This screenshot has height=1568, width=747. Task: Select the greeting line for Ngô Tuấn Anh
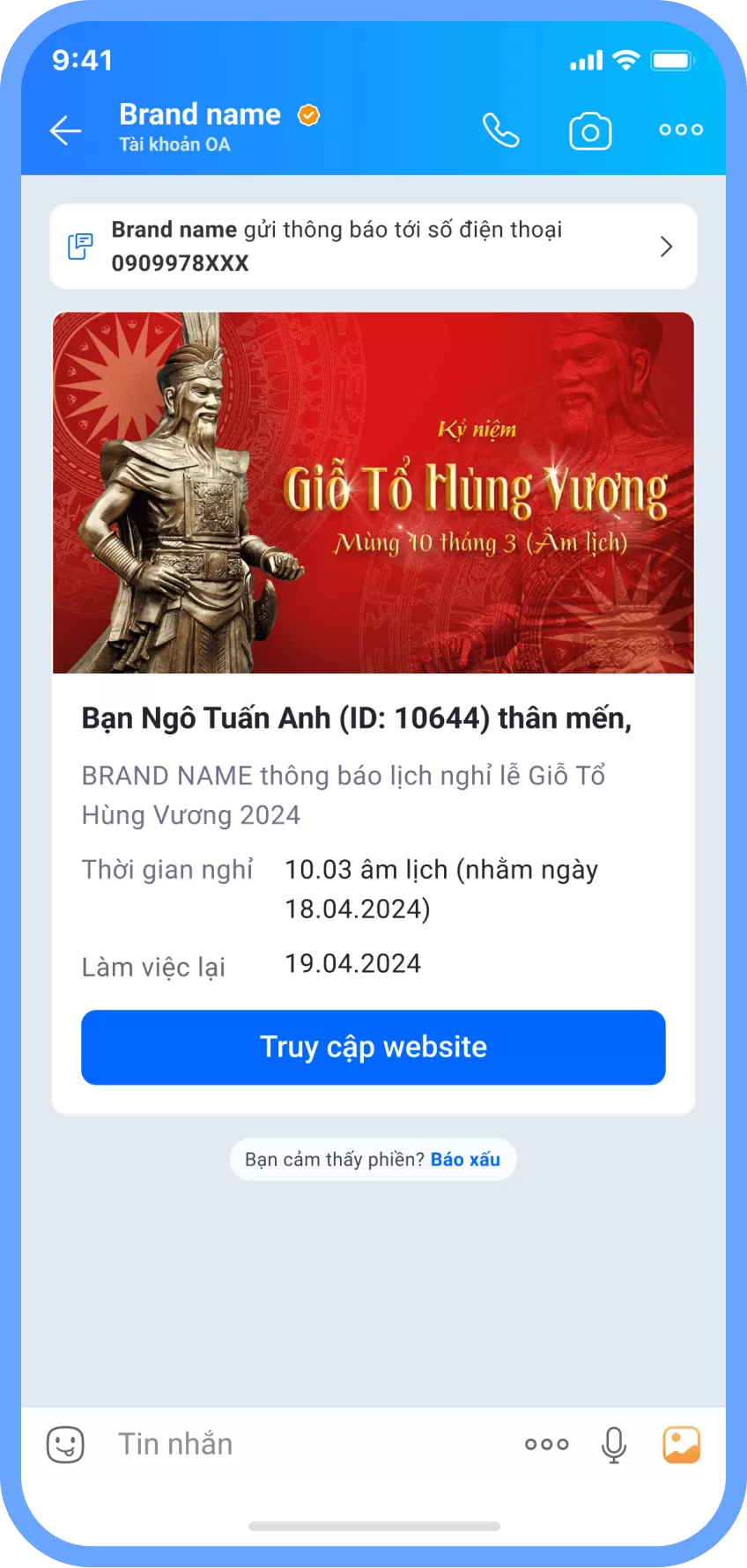point(358,718)
